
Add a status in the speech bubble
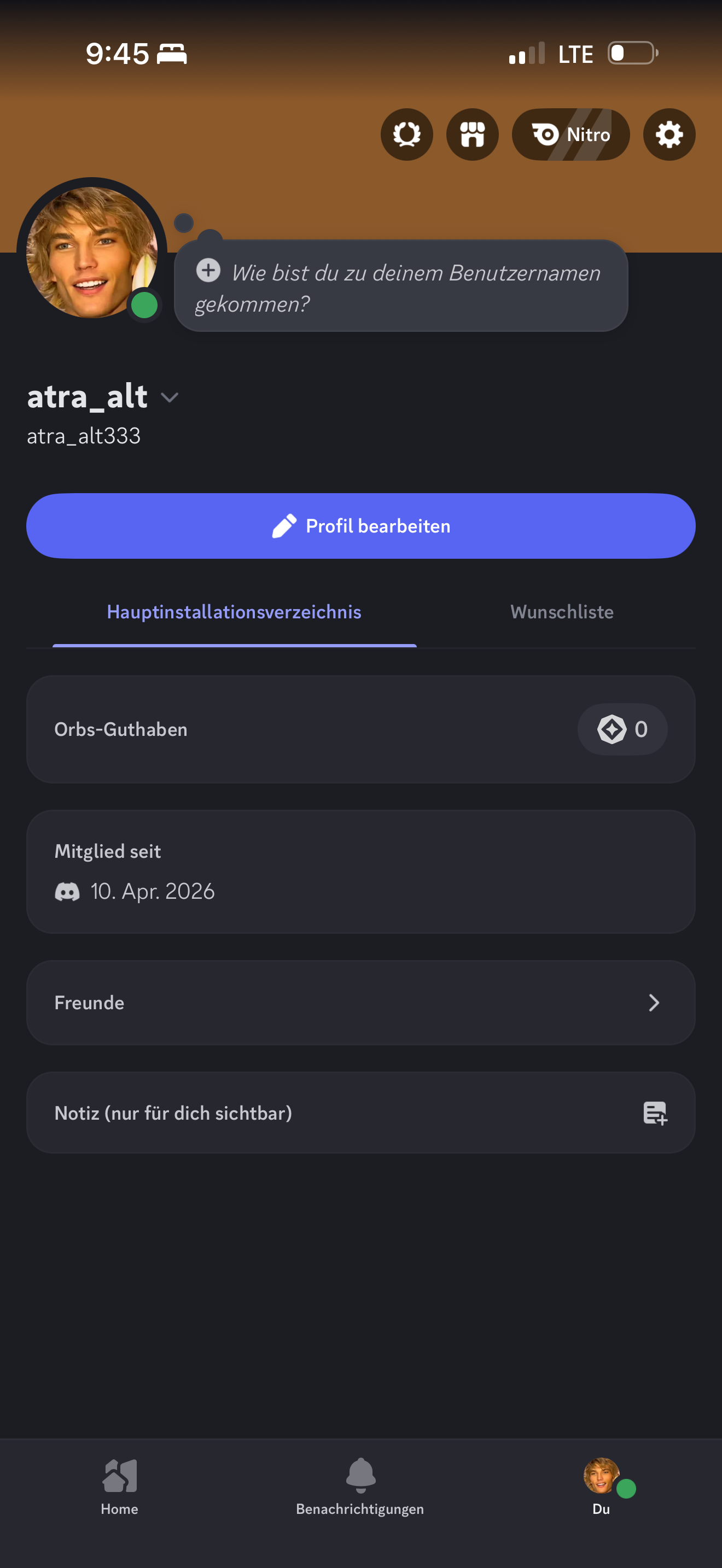pos(400,286)
